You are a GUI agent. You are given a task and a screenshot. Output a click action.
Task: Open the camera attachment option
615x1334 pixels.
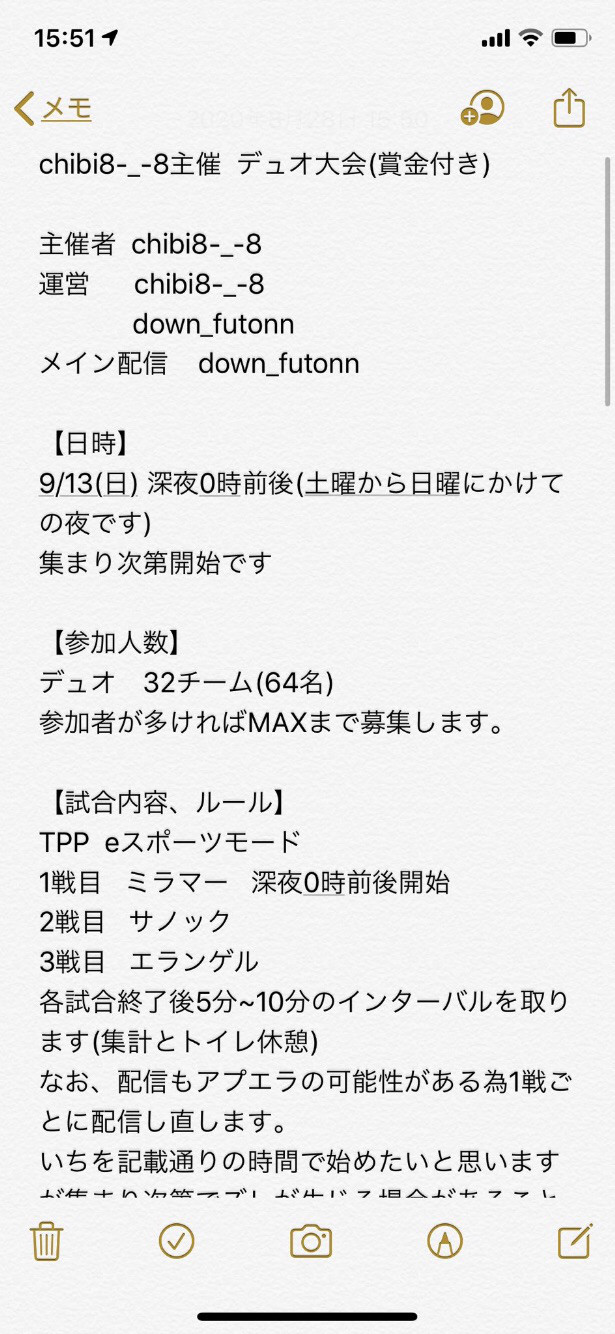click(310, 1241)
